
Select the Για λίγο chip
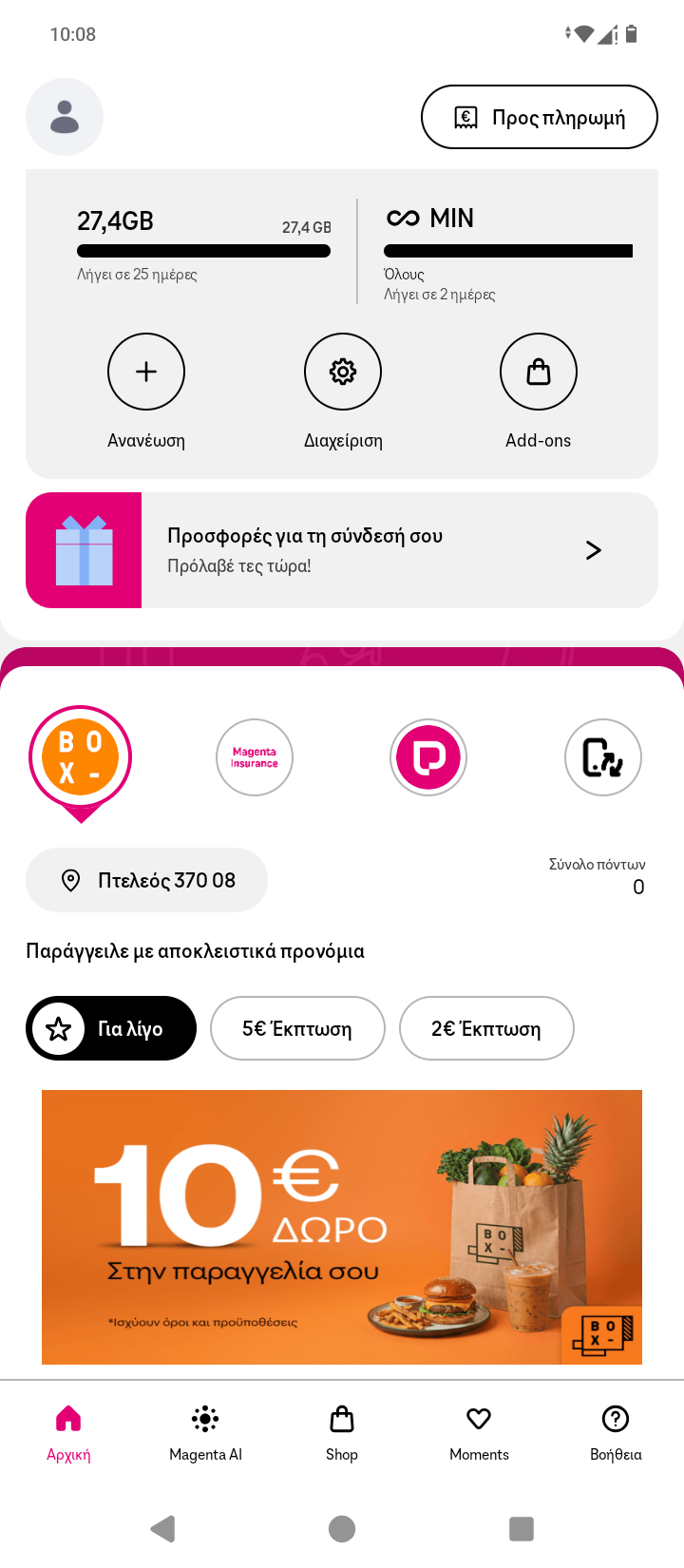tap(111, 1028)
